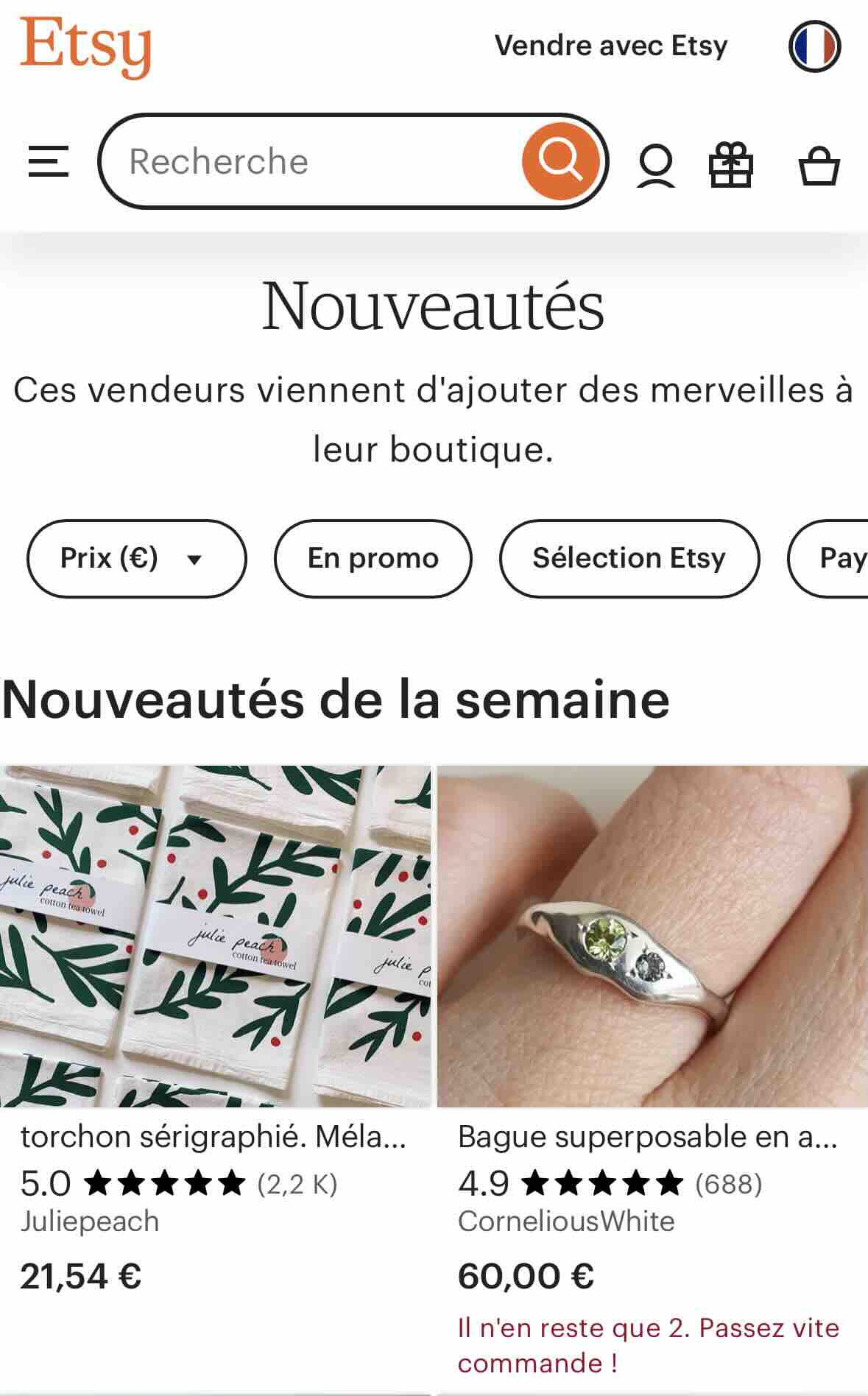
Task: Click Vendre avec Etsy
Action: (611, 44)
